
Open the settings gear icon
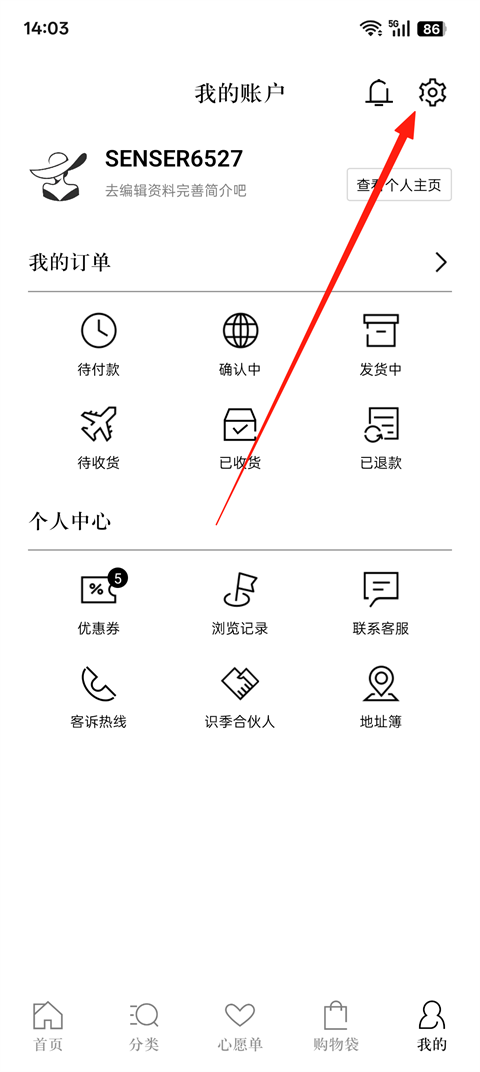tap(432, 92)
